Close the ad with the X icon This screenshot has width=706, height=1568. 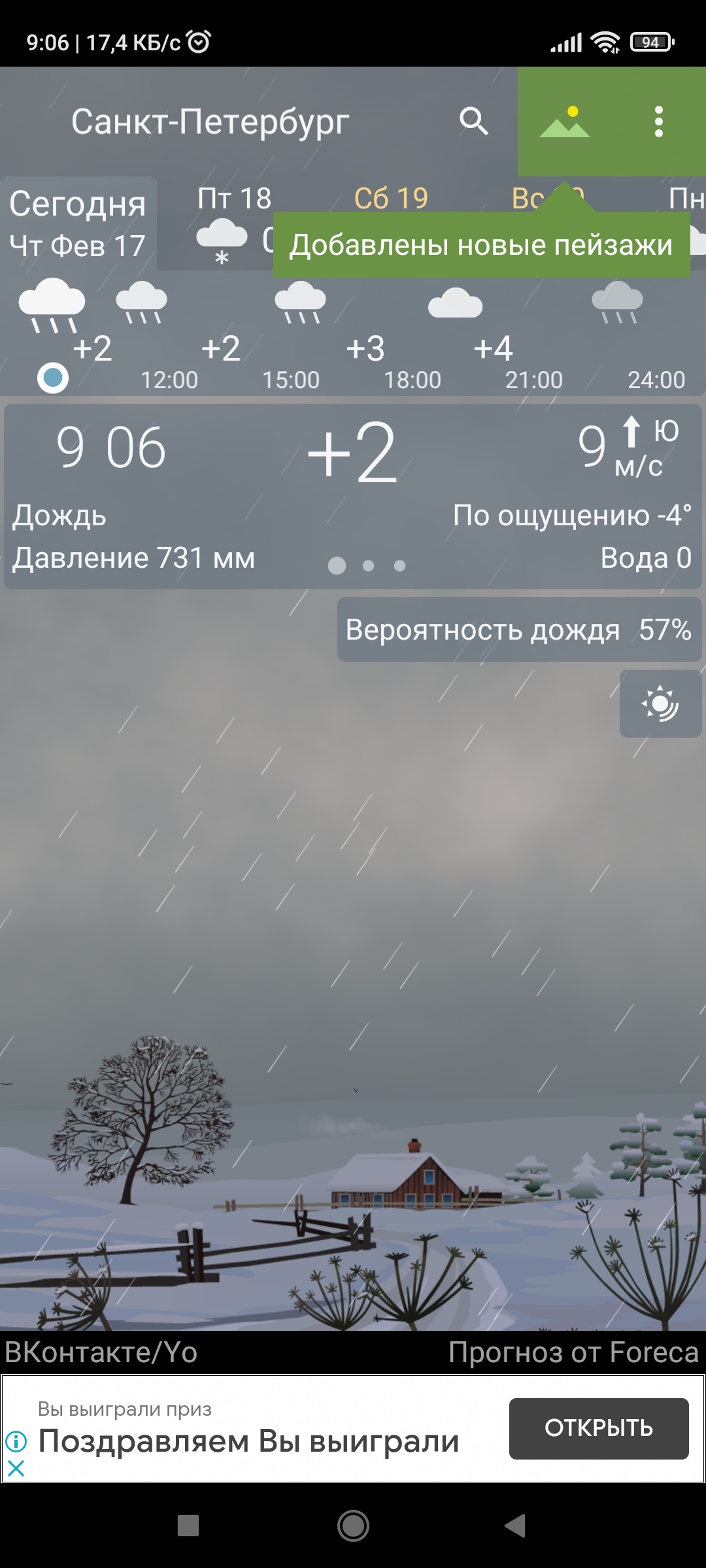click(x=16, y=1469)
